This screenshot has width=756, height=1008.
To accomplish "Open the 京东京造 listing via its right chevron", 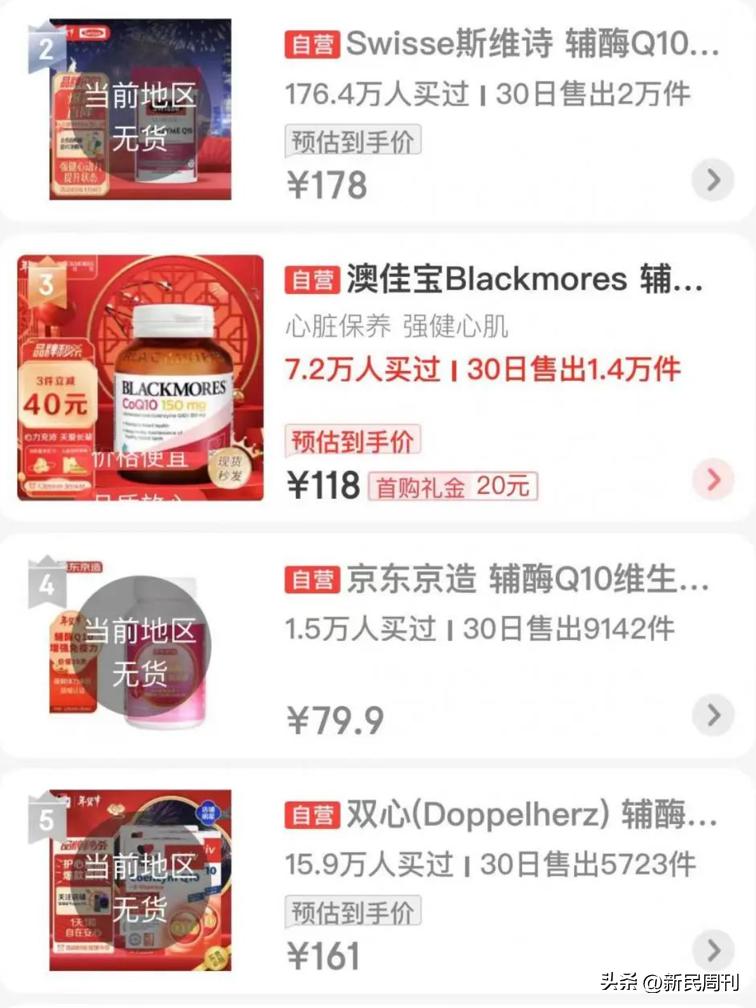I will [x=713, y=718].
